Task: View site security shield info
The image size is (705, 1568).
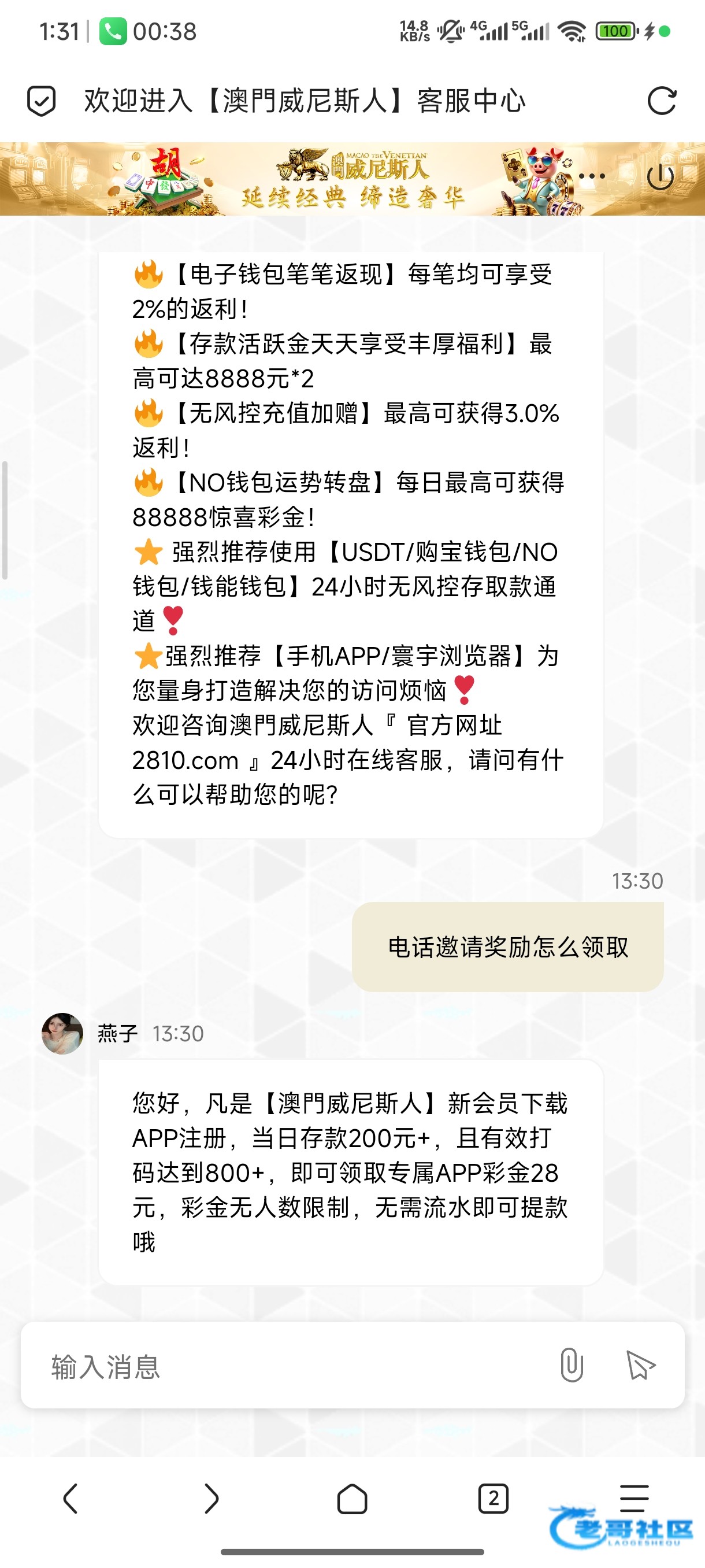Action: point(42,101)
